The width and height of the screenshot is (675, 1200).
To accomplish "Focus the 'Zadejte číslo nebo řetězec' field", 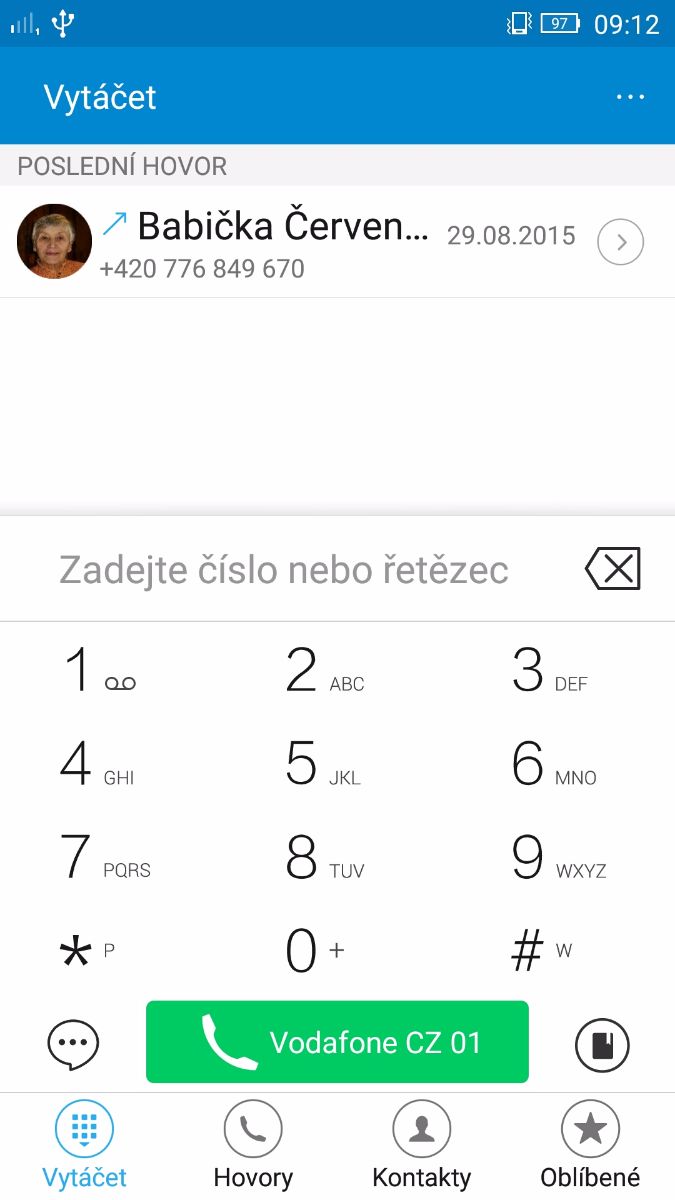I will click(x=285, y=570).
